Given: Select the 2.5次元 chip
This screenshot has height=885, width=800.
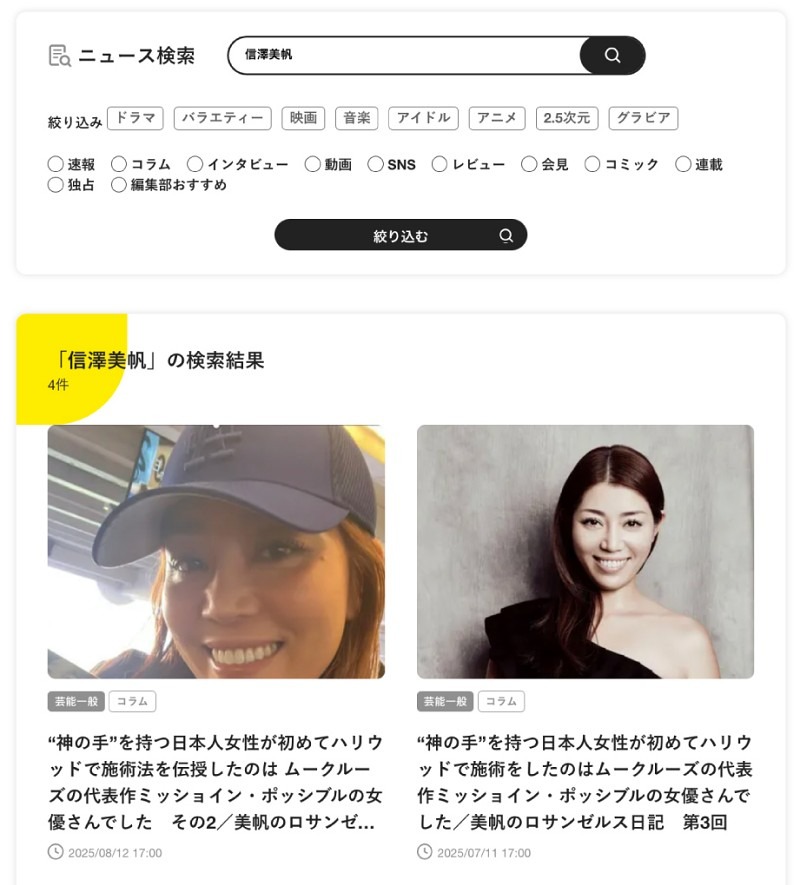Looking at the screenshot, I should coord(567,118).
